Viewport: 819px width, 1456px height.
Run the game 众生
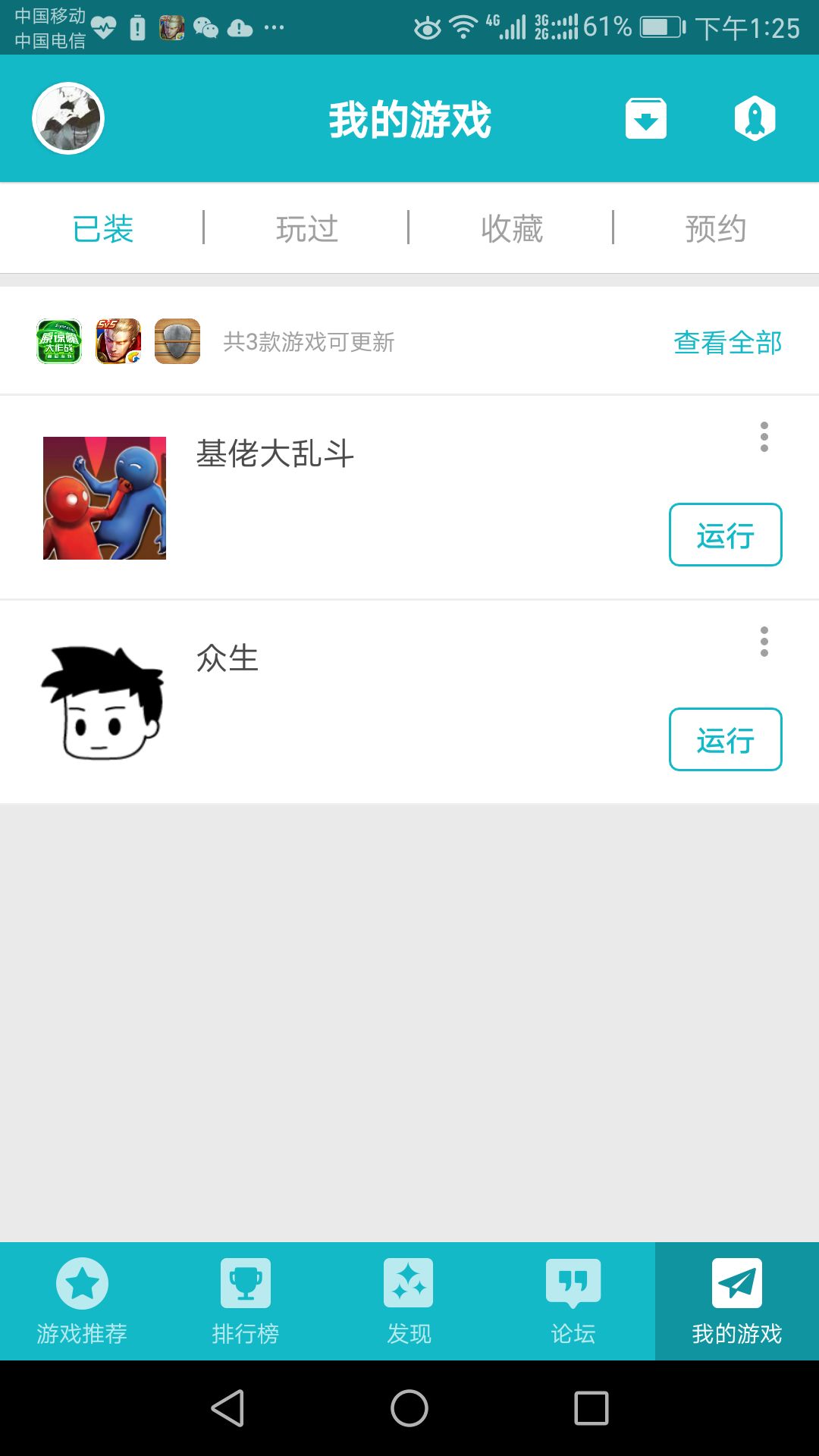725,739
